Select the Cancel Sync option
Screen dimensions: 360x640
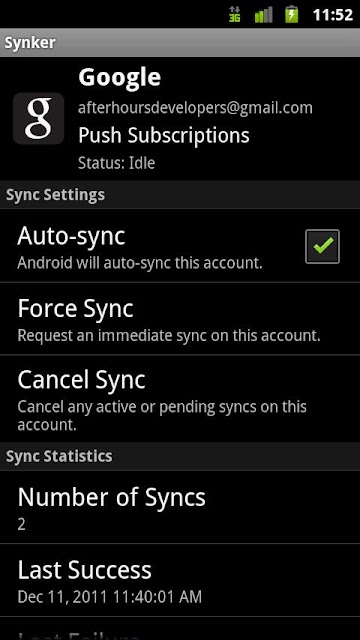[180, 398]
